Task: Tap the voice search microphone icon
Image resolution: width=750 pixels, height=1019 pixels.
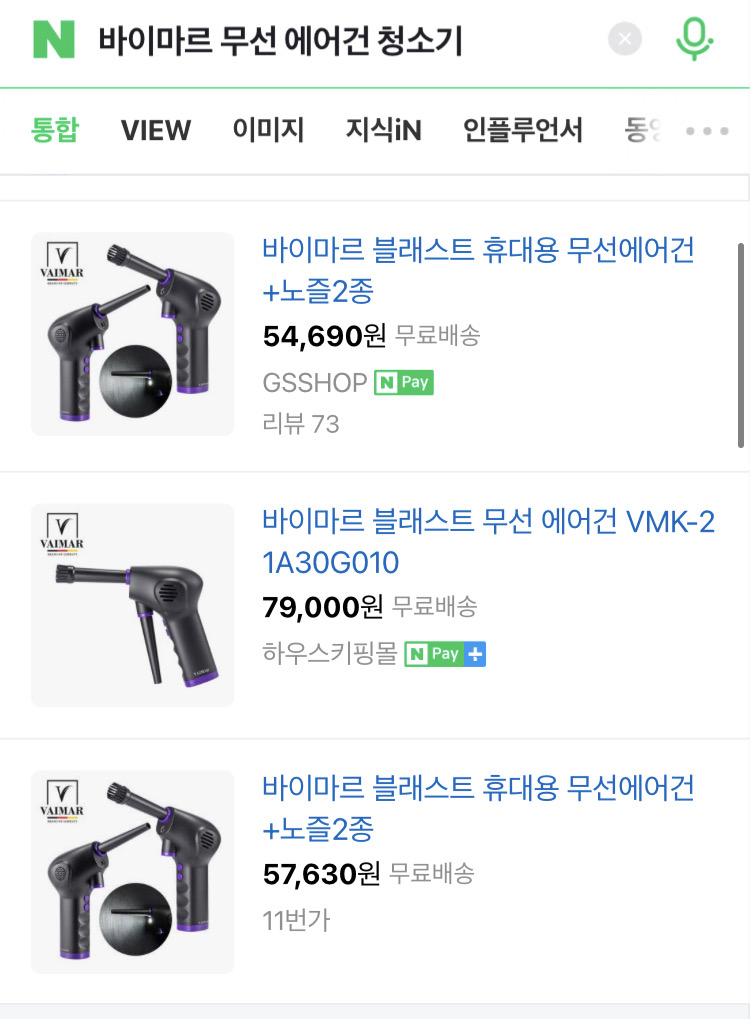Action: (697, 39)
